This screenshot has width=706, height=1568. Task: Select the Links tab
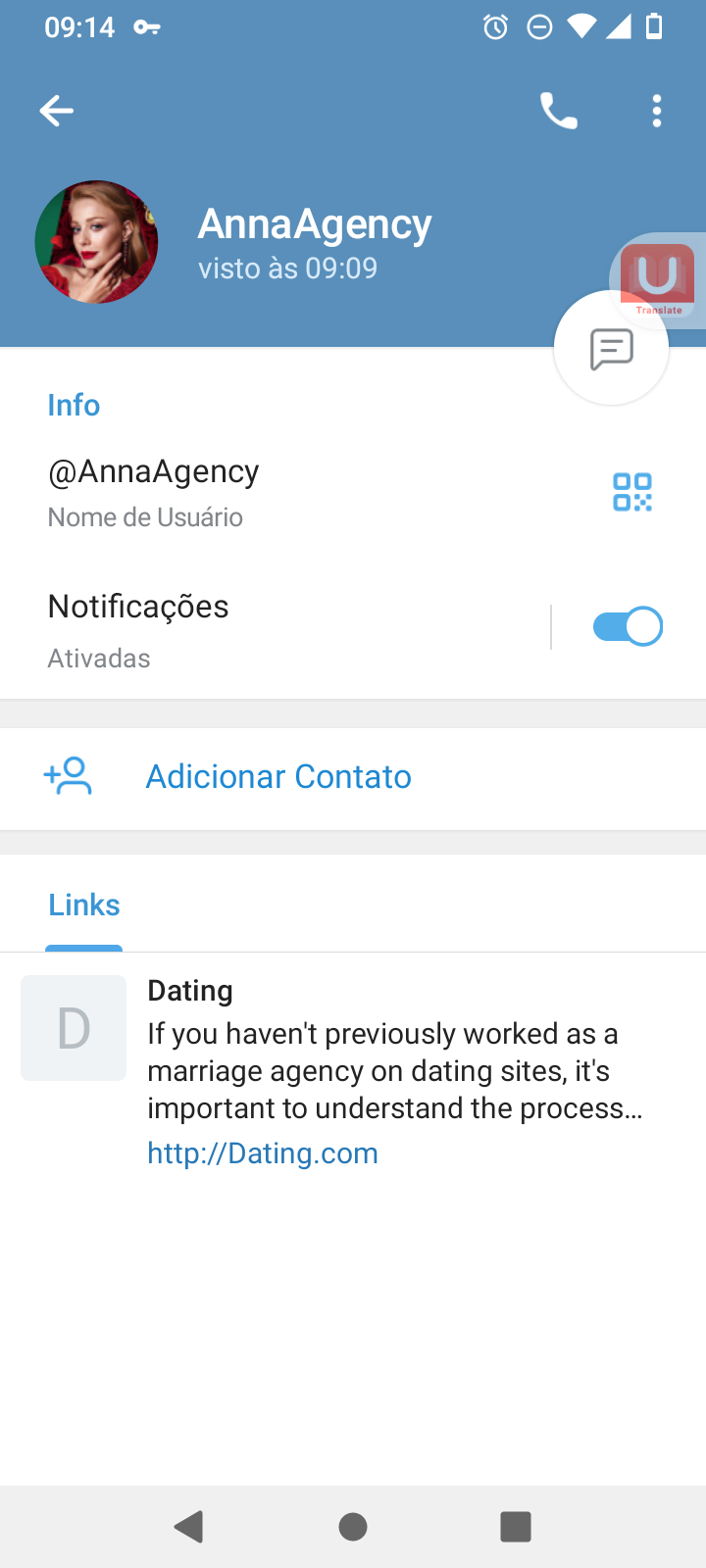(x=84, y=906)
